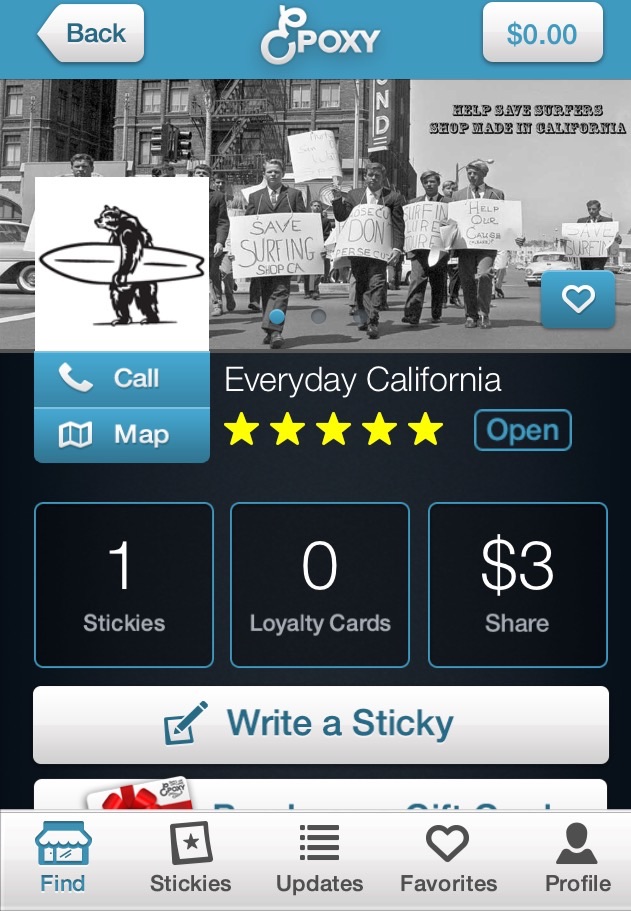Image resolution: width=631 pixels, height=911 pixels.
Task: Open the gift card button
Action: coord(320,795)
